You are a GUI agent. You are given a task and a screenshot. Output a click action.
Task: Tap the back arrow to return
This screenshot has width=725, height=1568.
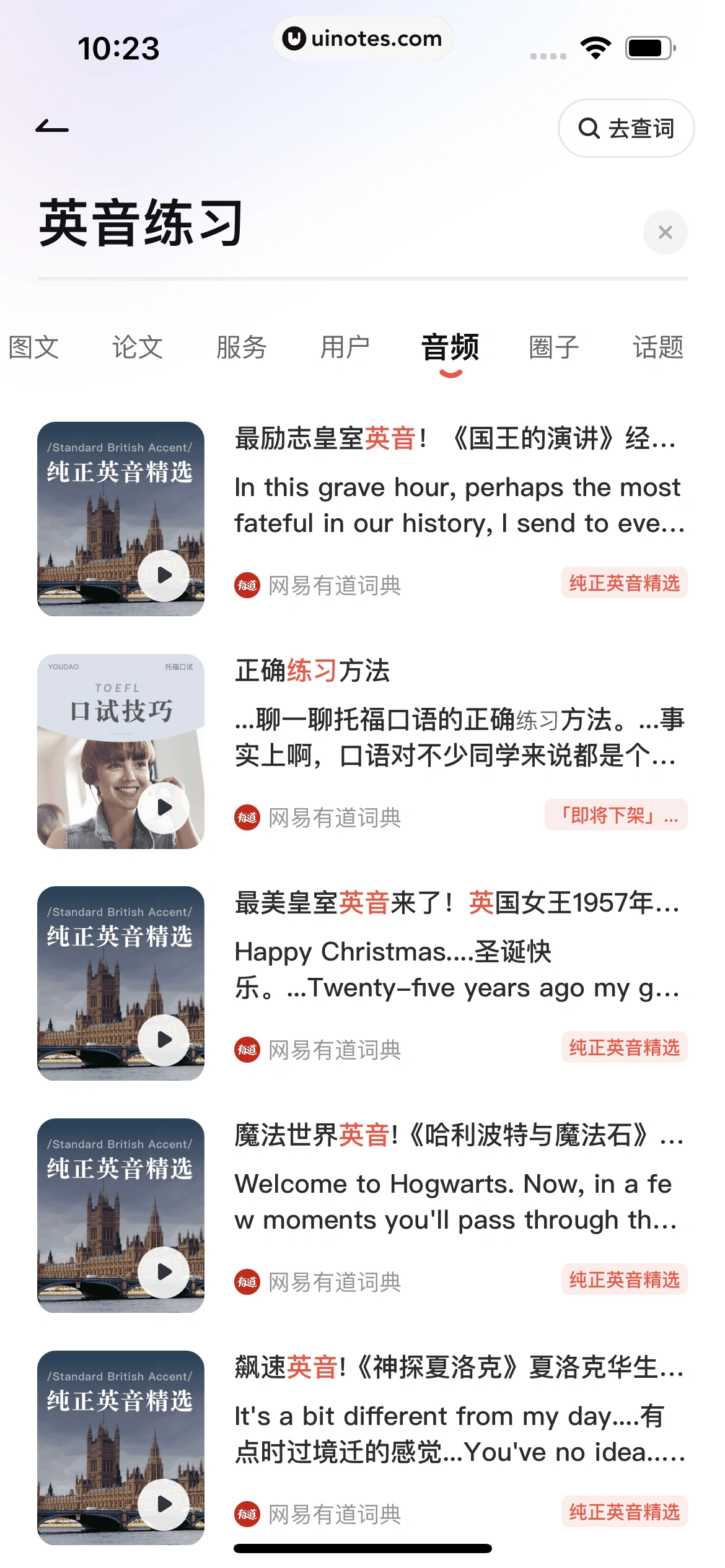(x=53, y=128)
